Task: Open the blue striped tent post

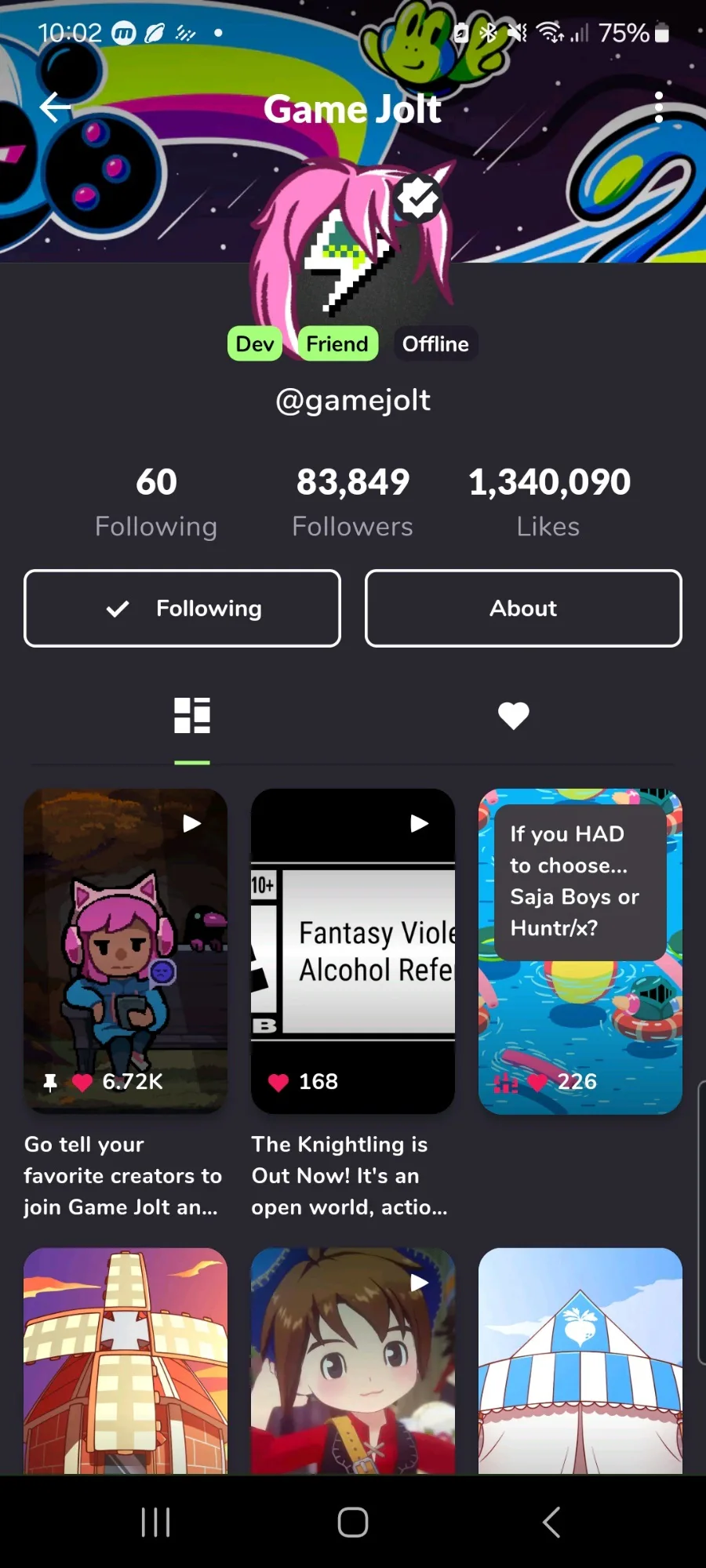Action: click(580, 1361)
